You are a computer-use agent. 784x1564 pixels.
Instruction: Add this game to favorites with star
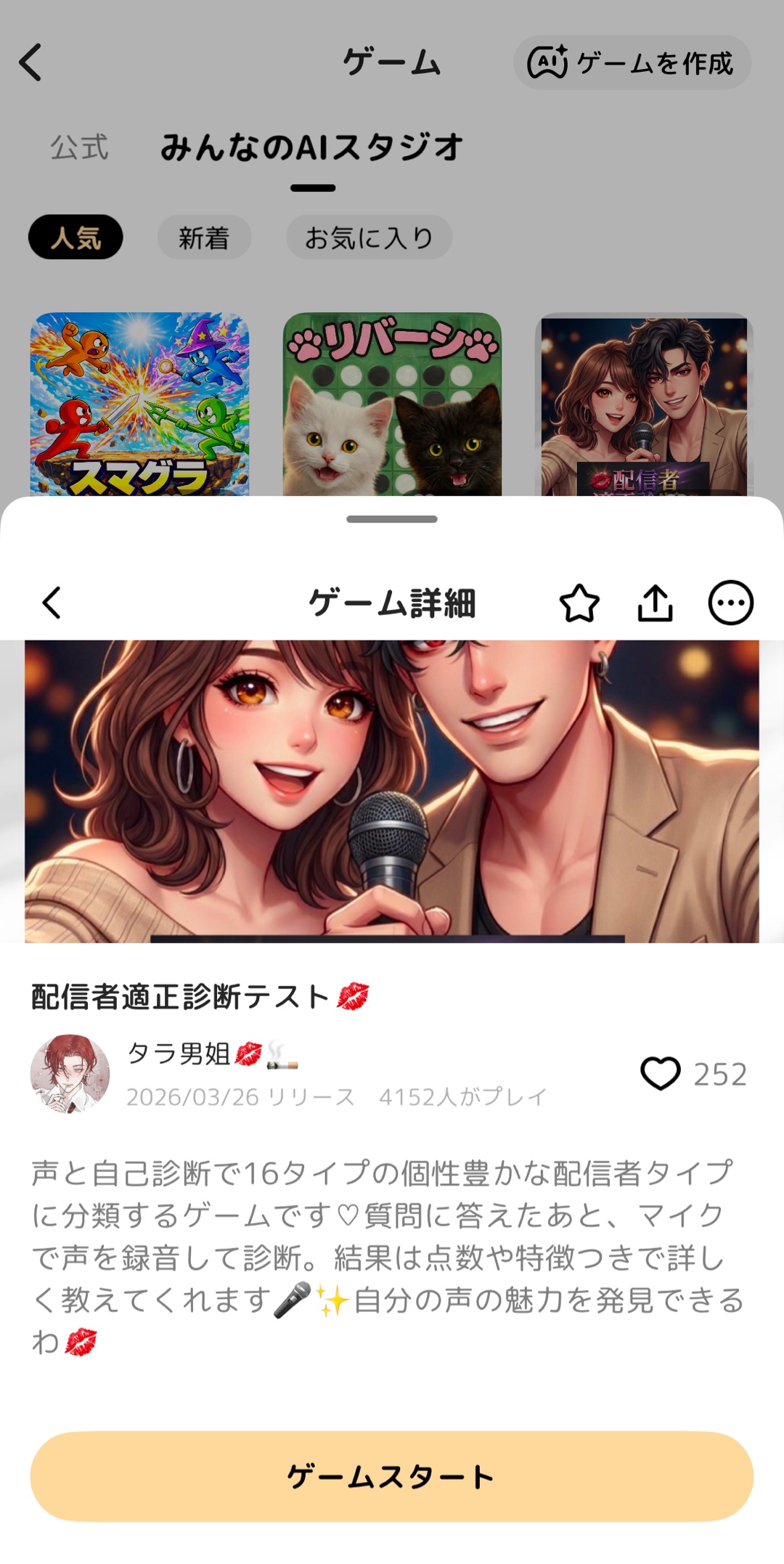point(579,603)
